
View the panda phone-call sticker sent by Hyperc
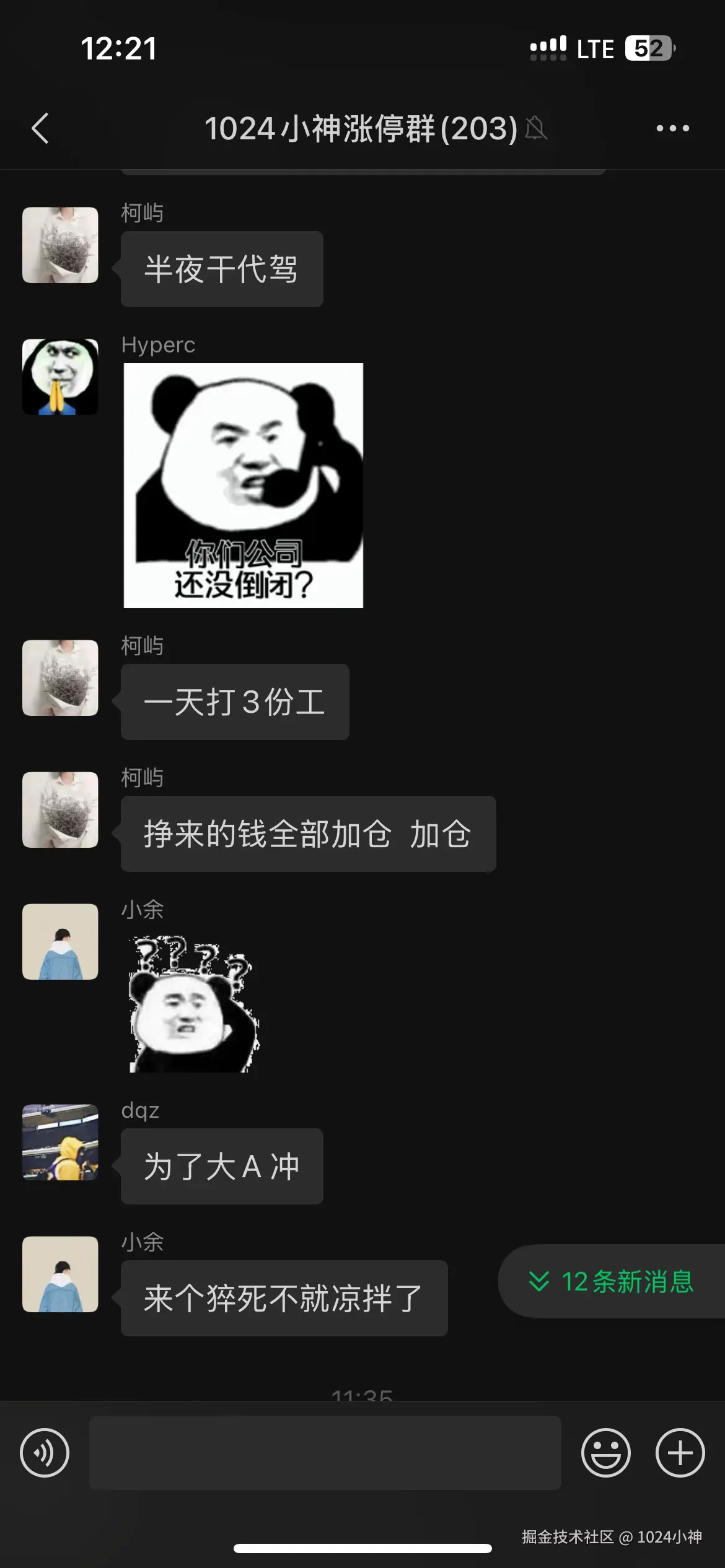click(x=243, y=486)
